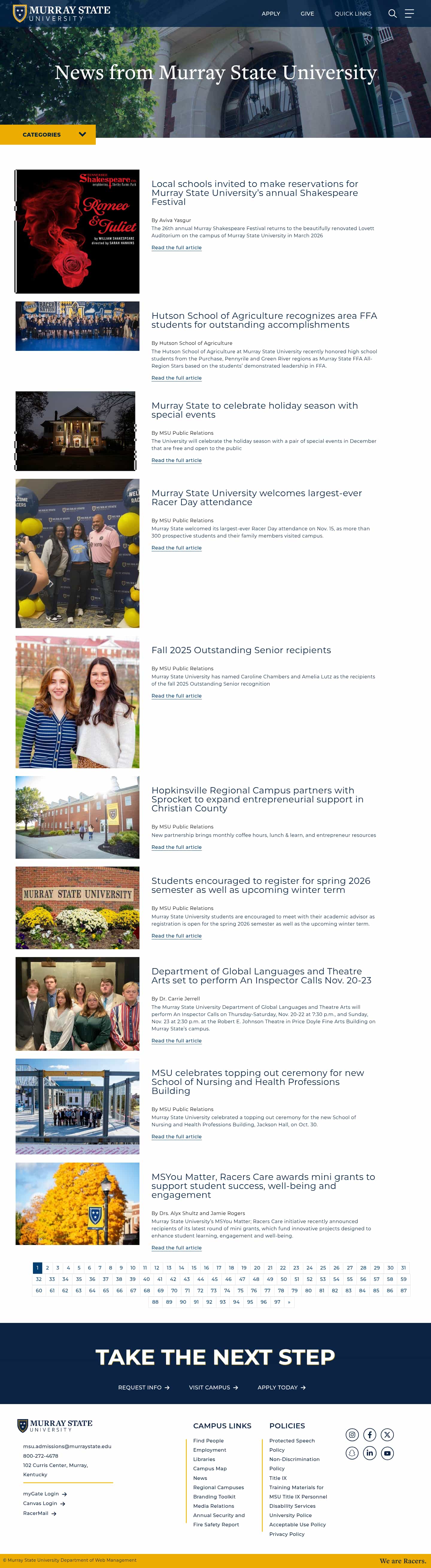This screenshot has width=431, height=1568.
Task: Read the full Shakespeare Festival article
Action: tap(176, 248)
